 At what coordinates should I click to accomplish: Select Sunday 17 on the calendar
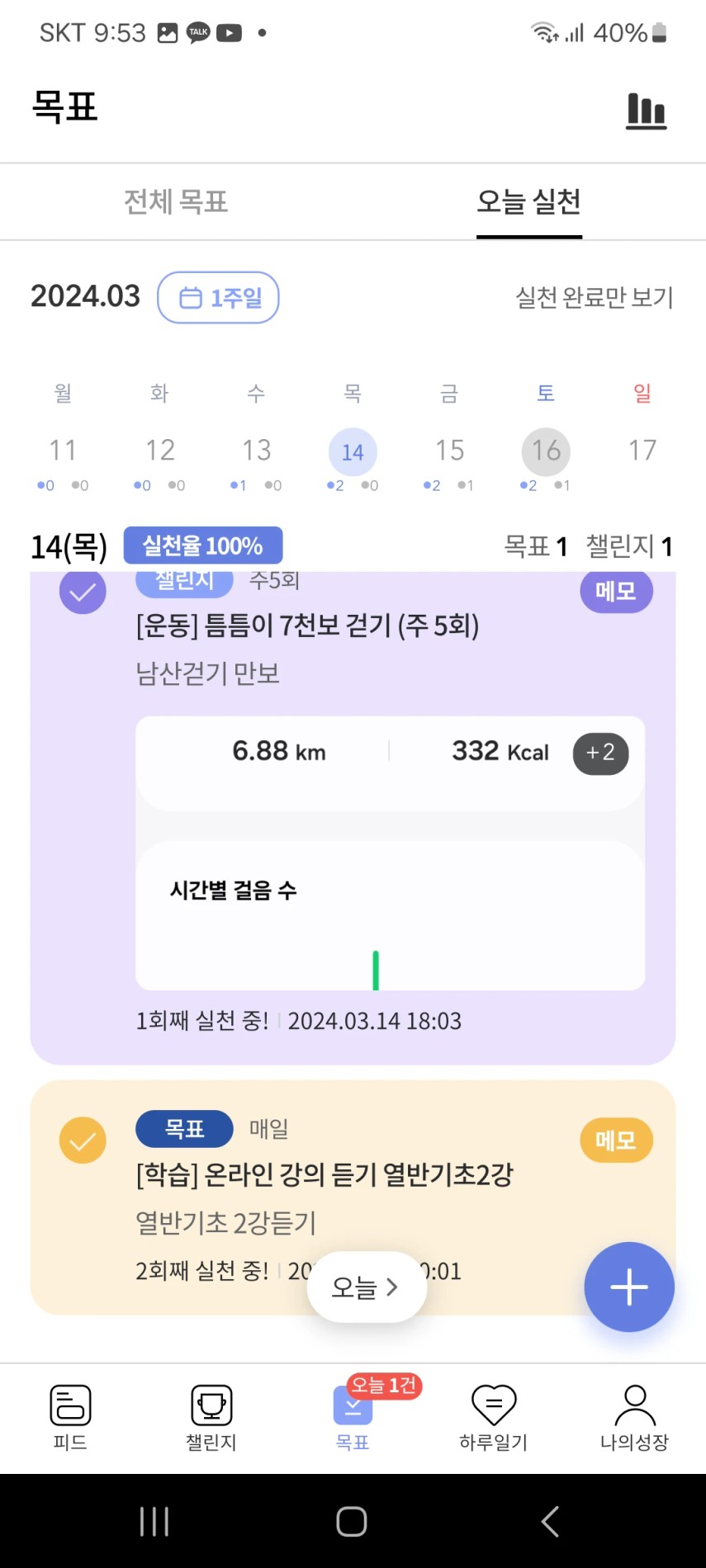[642, 451]
